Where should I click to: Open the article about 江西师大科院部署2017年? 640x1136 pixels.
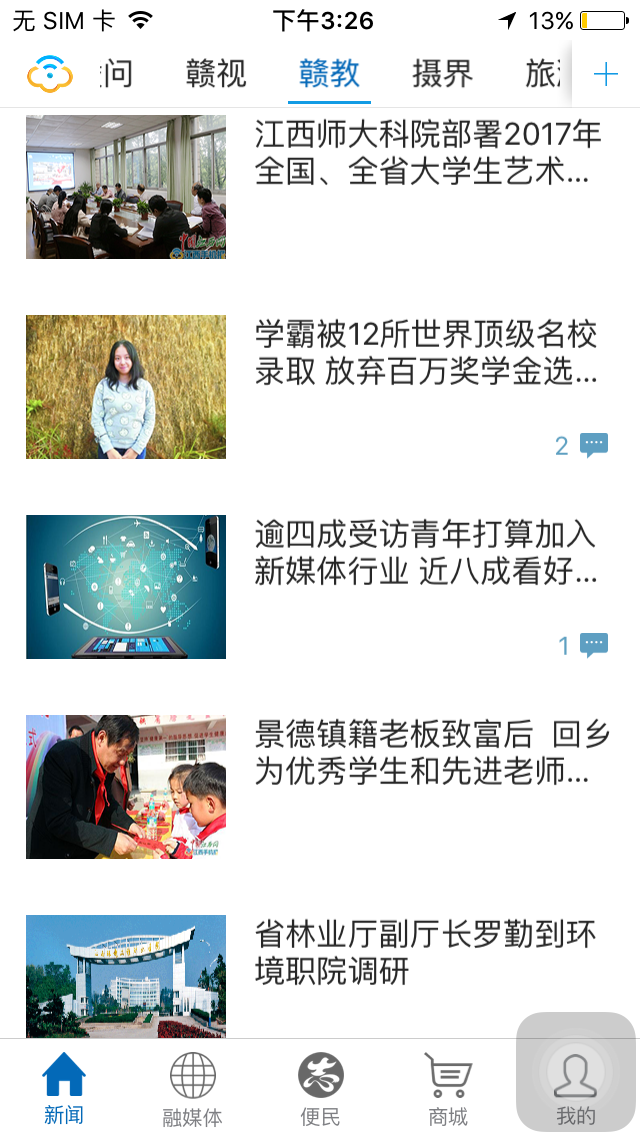pos(427,153)
